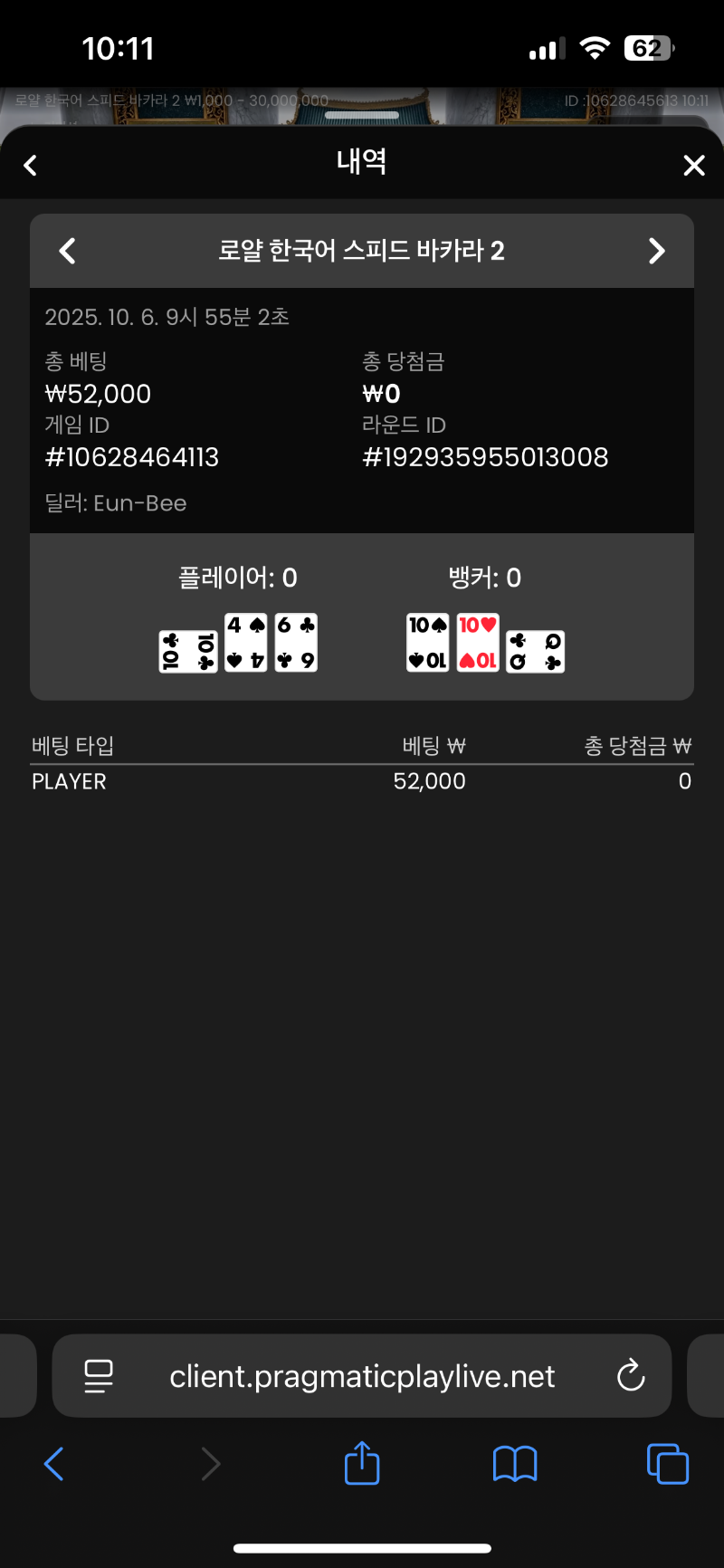Show the next game round record
The image size is (724, 1568).
[656, 251]
